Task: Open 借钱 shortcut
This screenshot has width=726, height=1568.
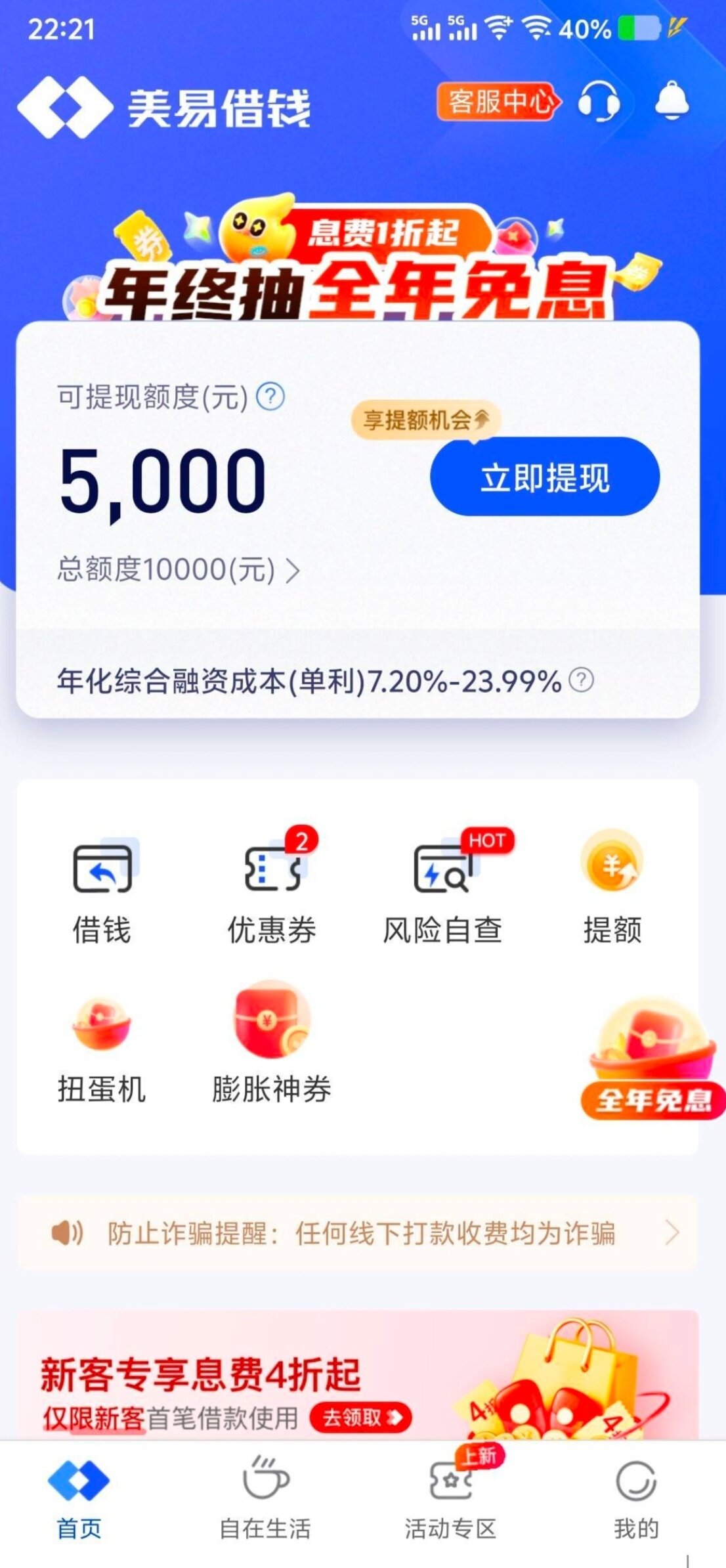Action: click(102, 892)
